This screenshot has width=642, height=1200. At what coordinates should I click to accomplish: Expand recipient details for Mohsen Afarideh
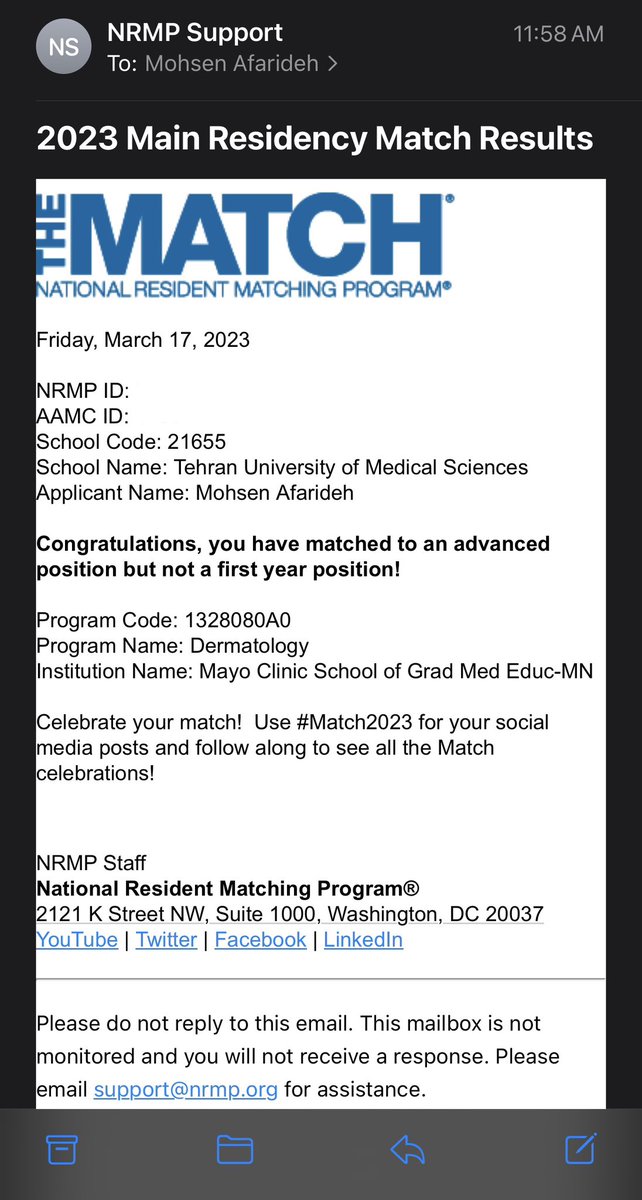[x=242, y=63]
